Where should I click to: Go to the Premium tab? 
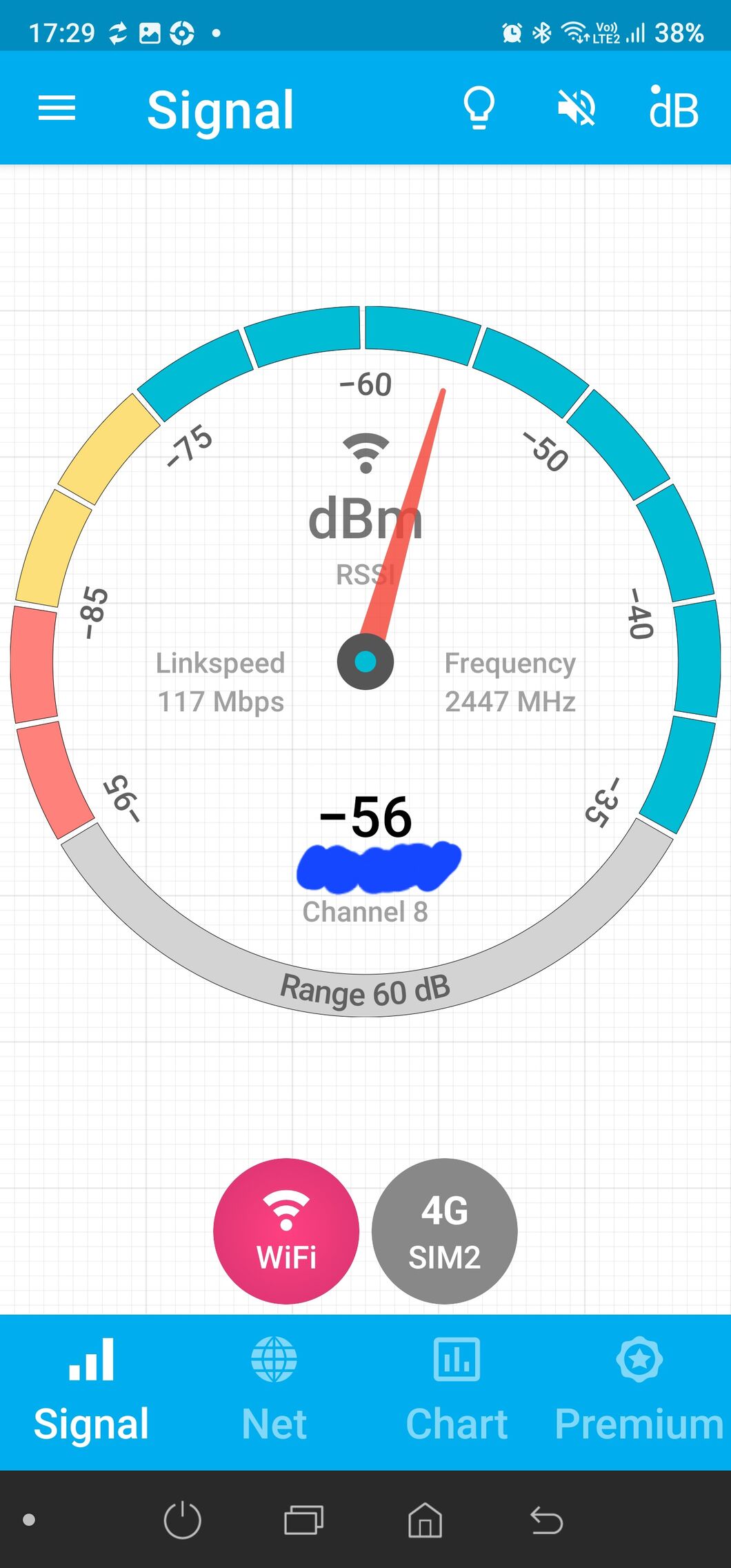point(639,1391)
